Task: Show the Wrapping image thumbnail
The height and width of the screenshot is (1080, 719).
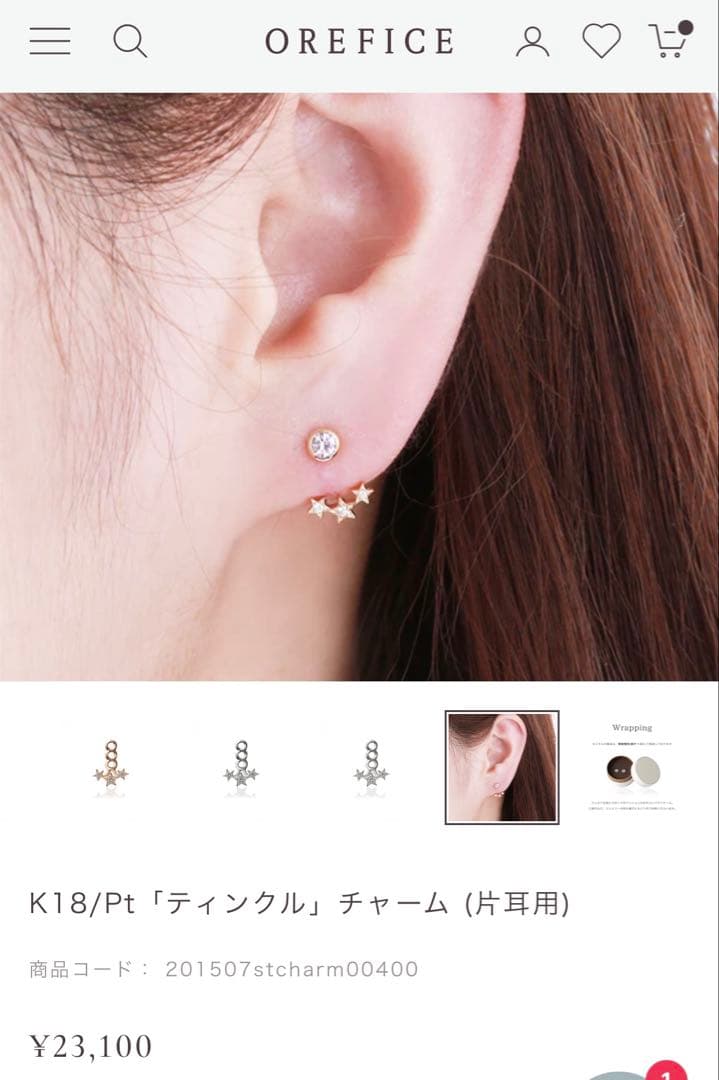Action: [x=632, y=767]
